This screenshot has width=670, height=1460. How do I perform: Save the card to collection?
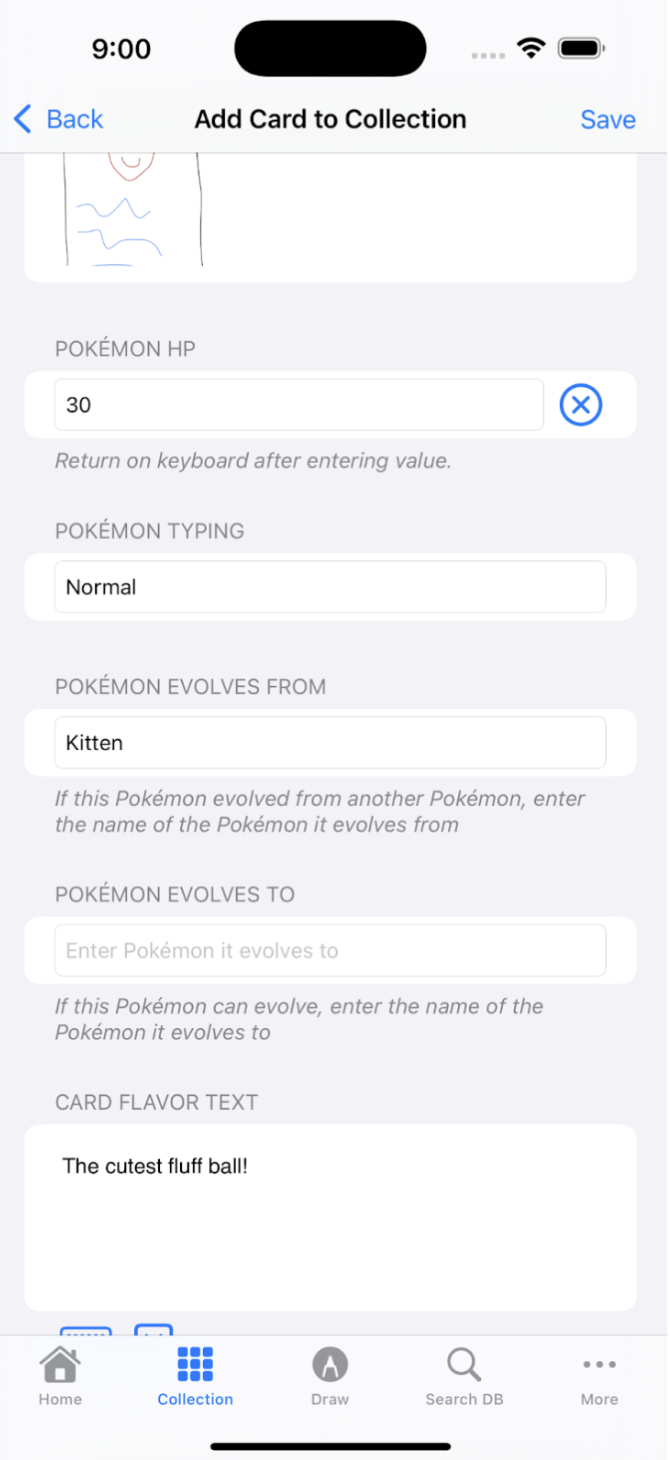(607, 119)
